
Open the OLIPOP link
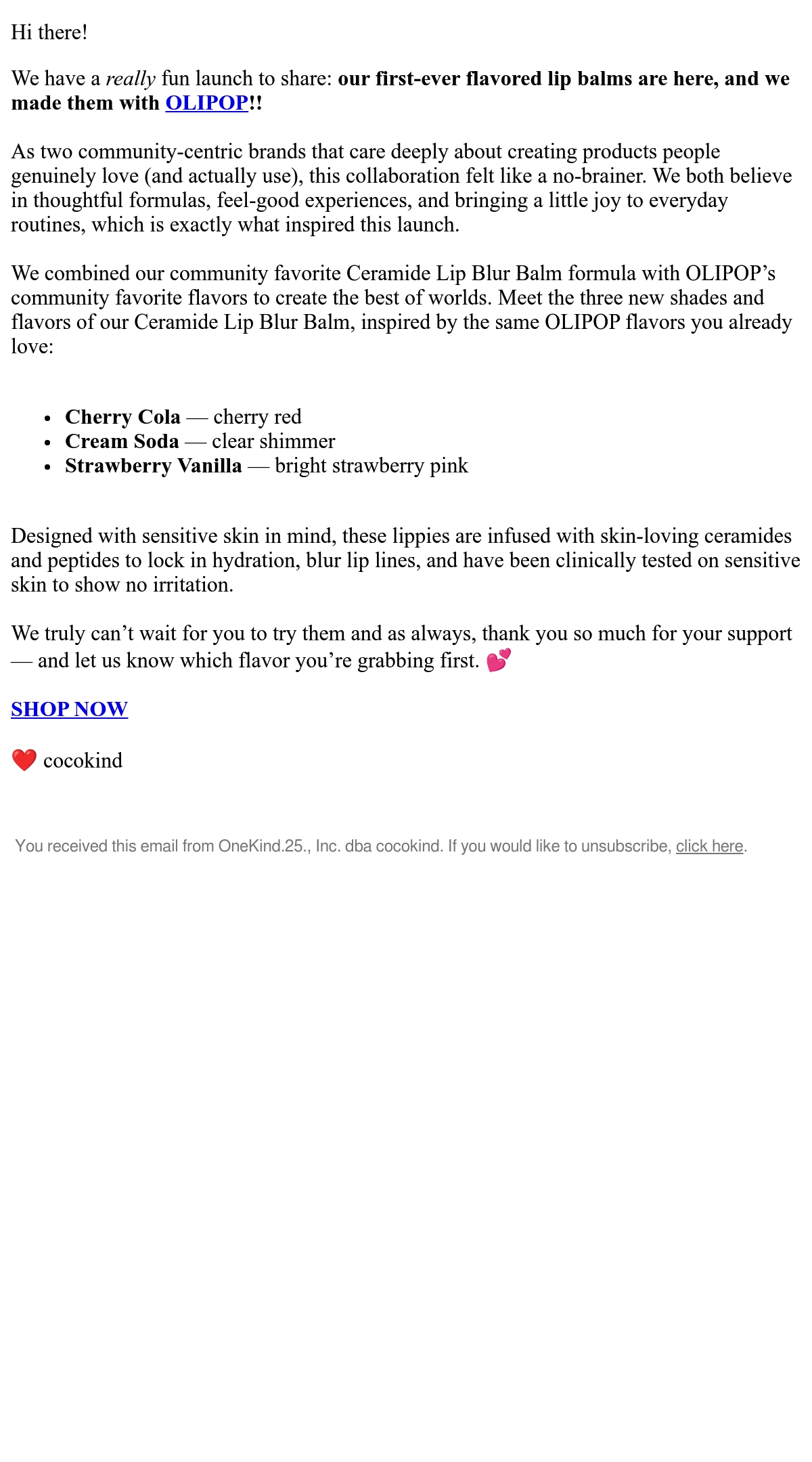[x=207, y=103]
